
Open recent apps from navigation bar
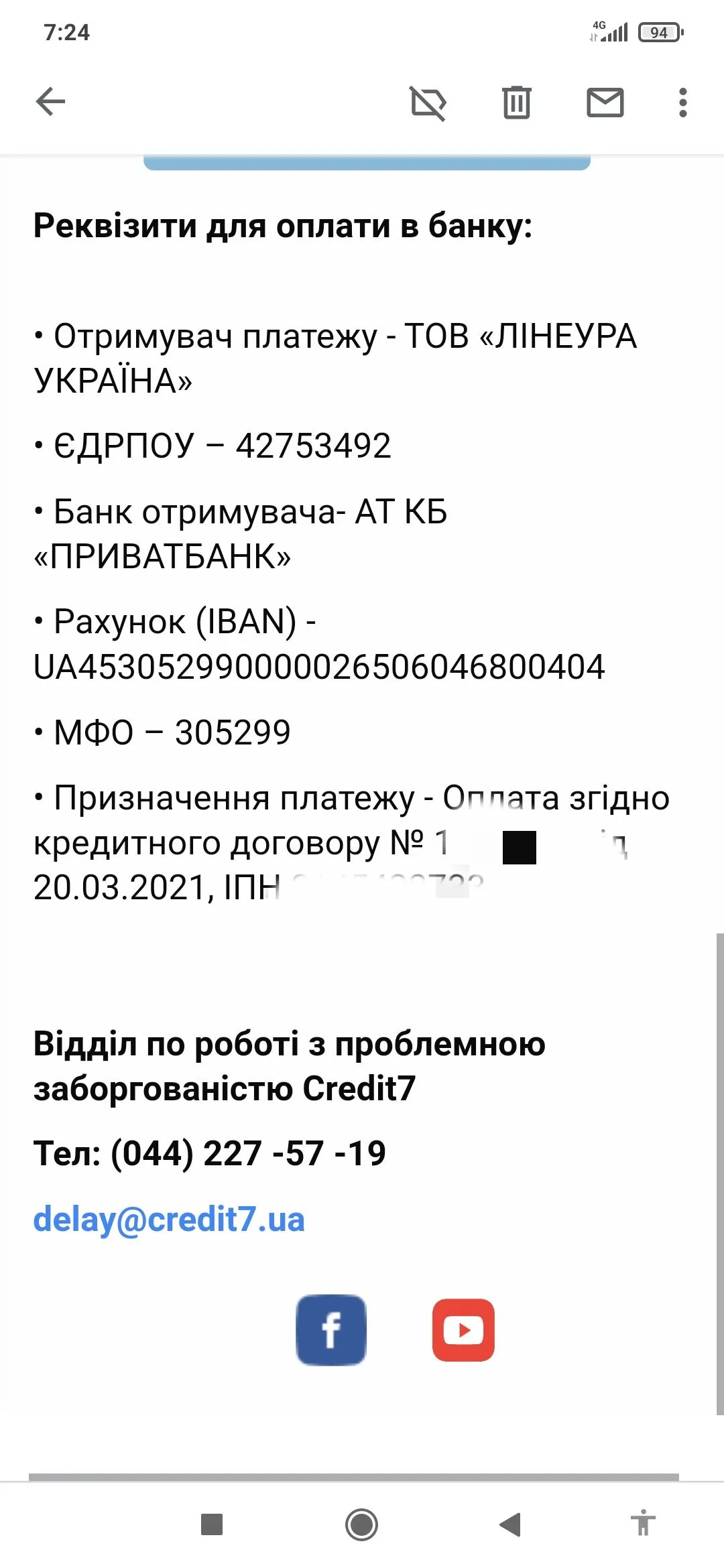[x=212, y=1524]
